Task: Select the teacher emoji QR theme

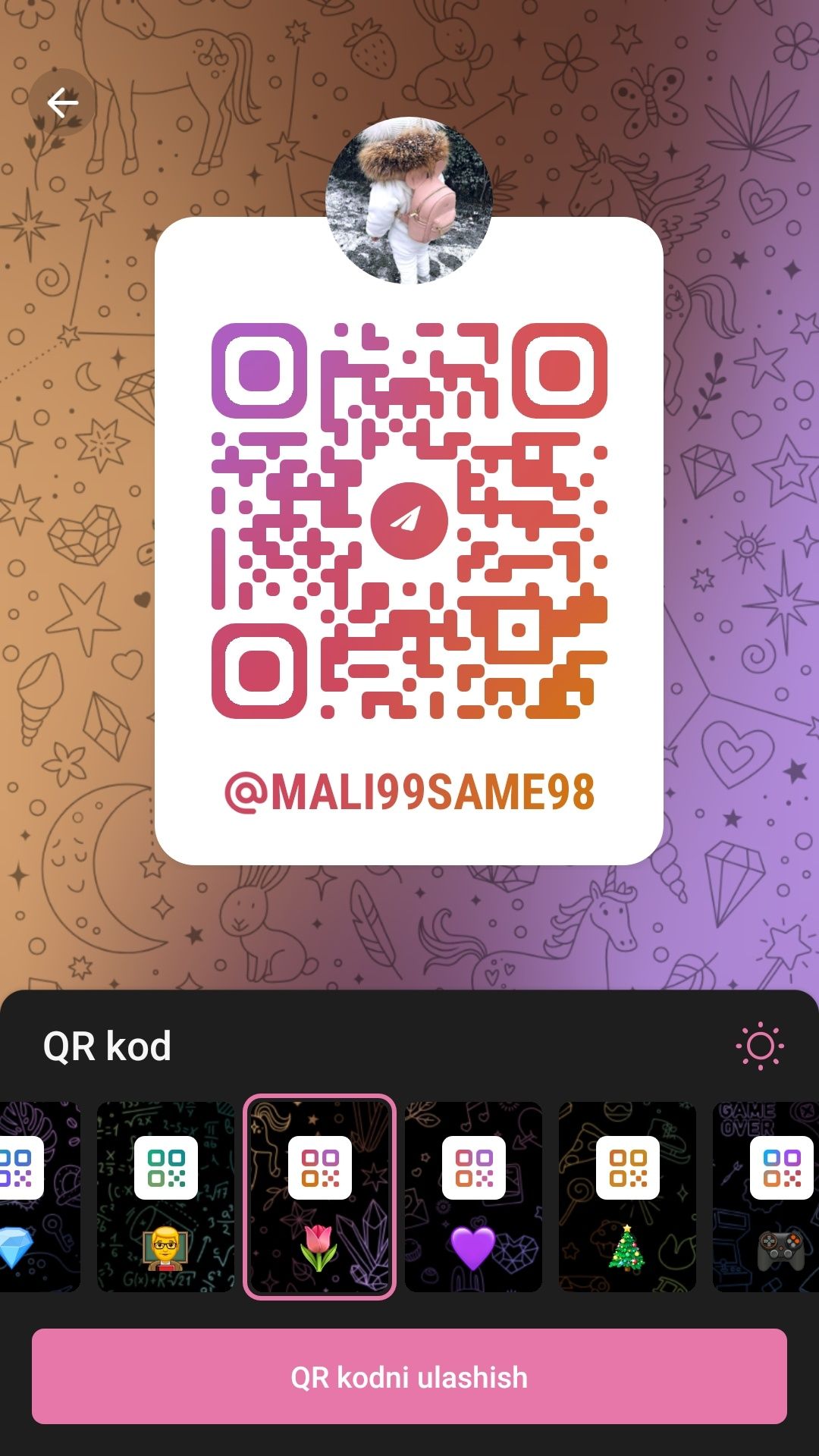Action: point(165,1197)
